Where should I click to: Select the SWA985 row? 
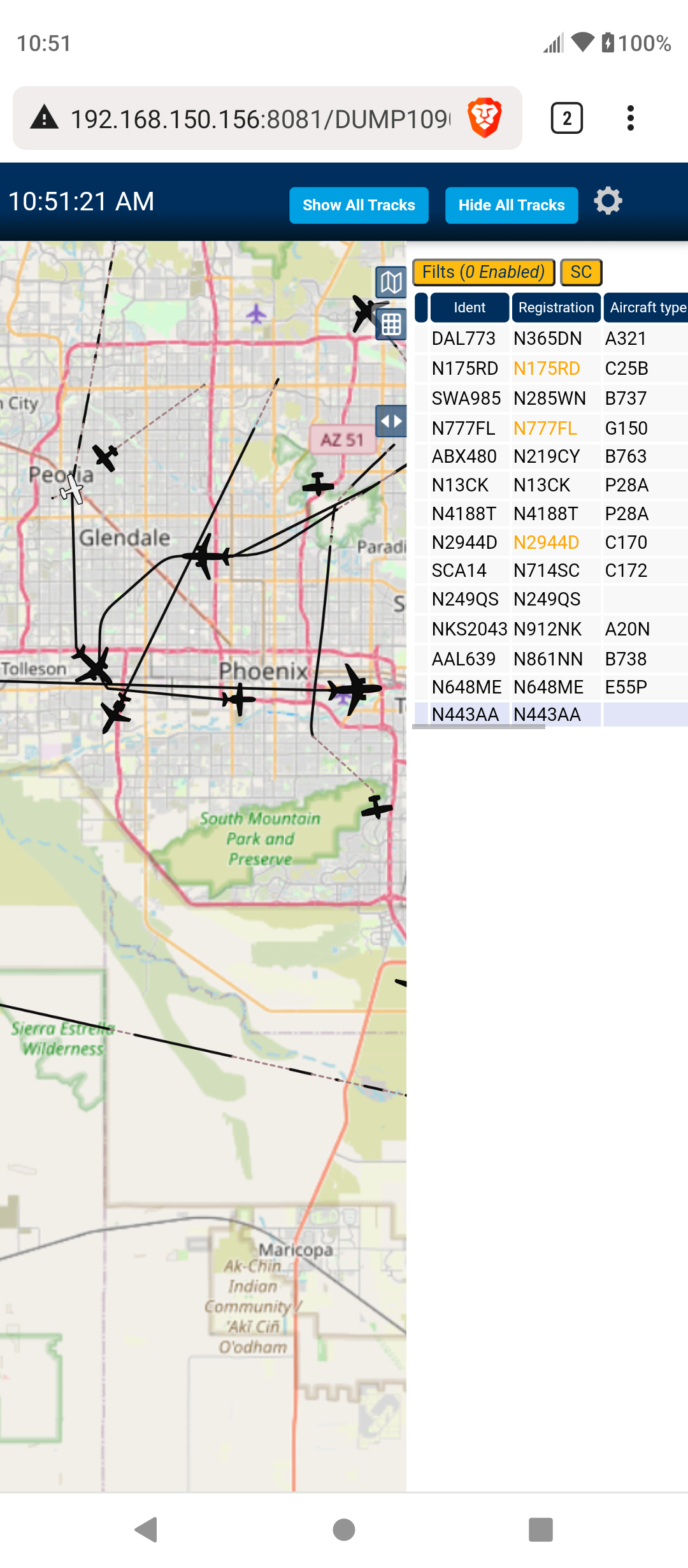tap(551, 398)
